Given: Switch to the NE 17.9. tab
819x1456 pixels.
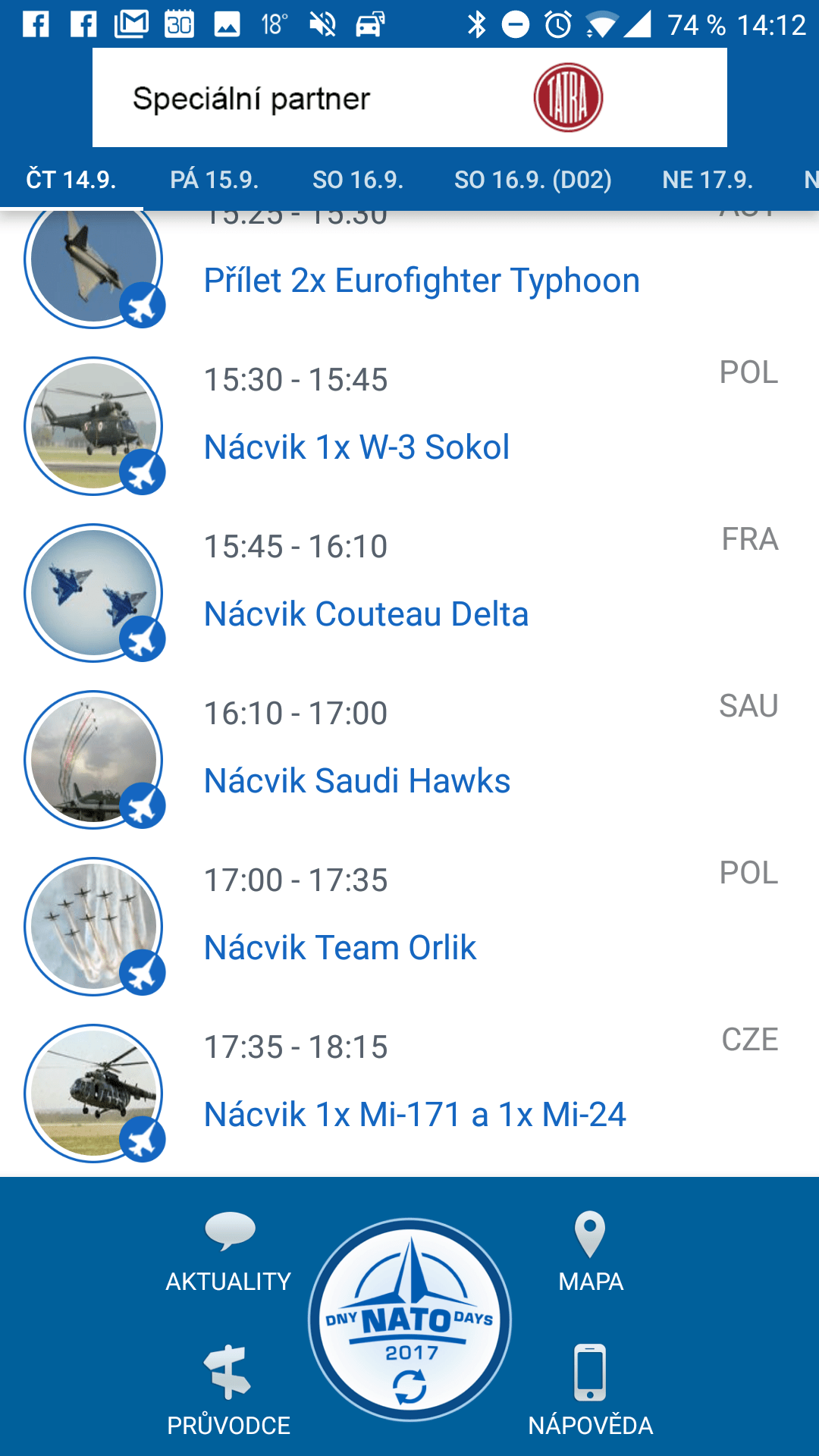Looking at the screenshot, I should (708, 180).
